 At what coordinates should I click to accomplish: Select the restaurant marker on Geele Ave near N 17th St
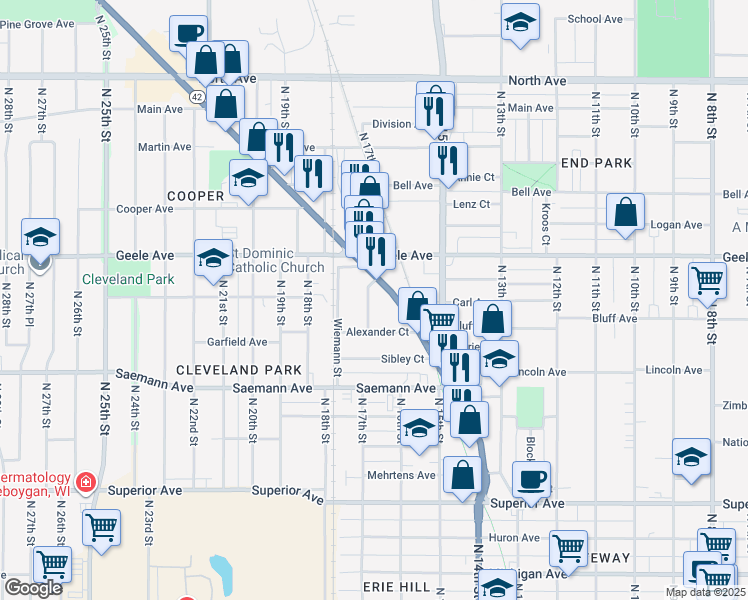pyautogui.click(x=376, y=251)
